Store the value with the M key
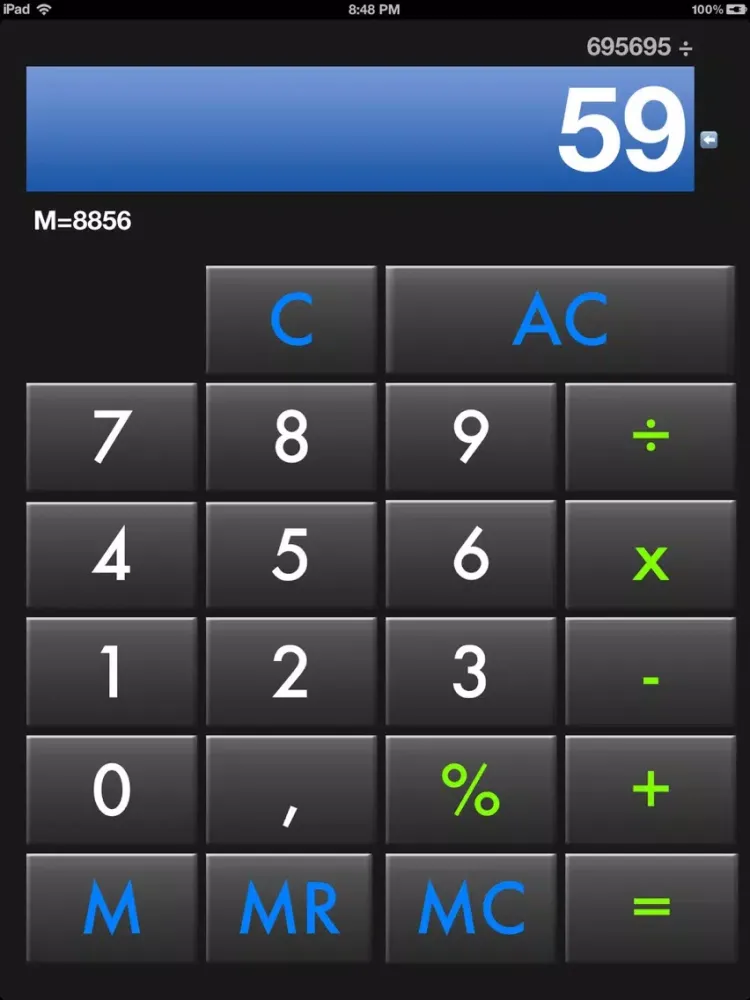This screenshot has height=1000, width=750. [x=111, y=907]
